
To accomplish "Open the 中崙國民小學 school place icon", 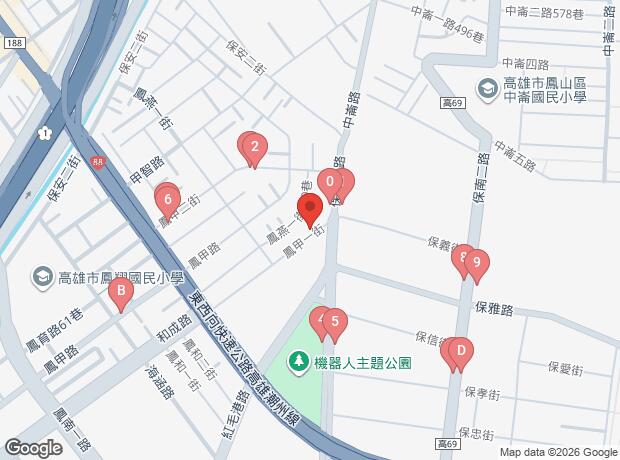I will pyautogui.click(x=488, y=89).
